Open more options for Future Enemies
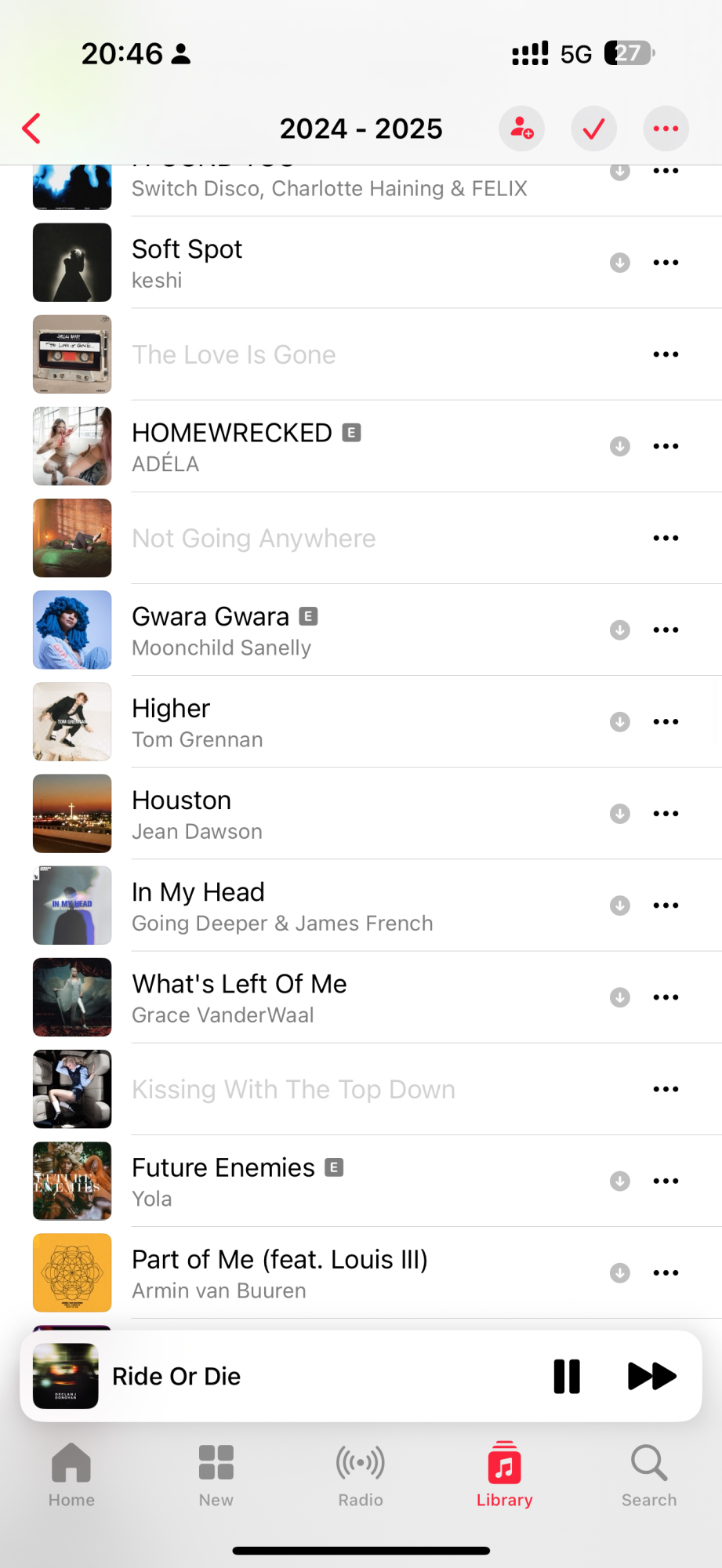 tap(666, 1181)
